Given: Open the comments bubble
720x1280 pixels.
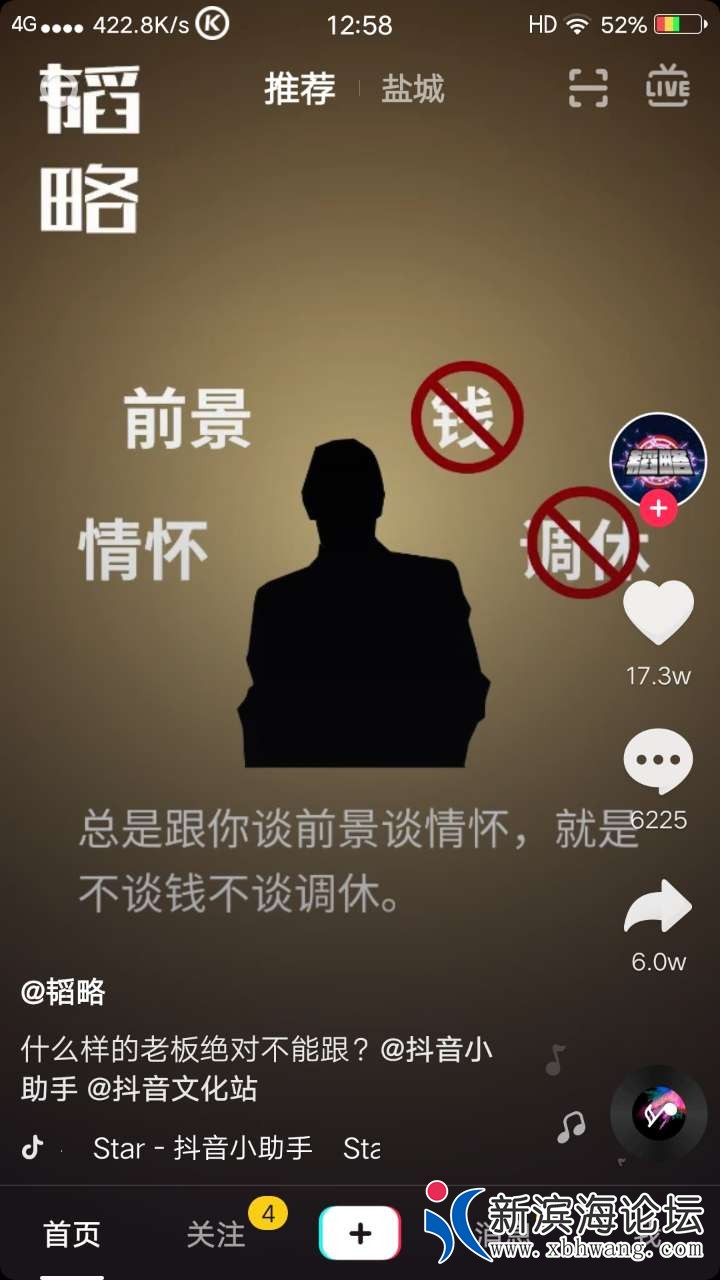Looking at the screenshot, I should click(658, 762).
